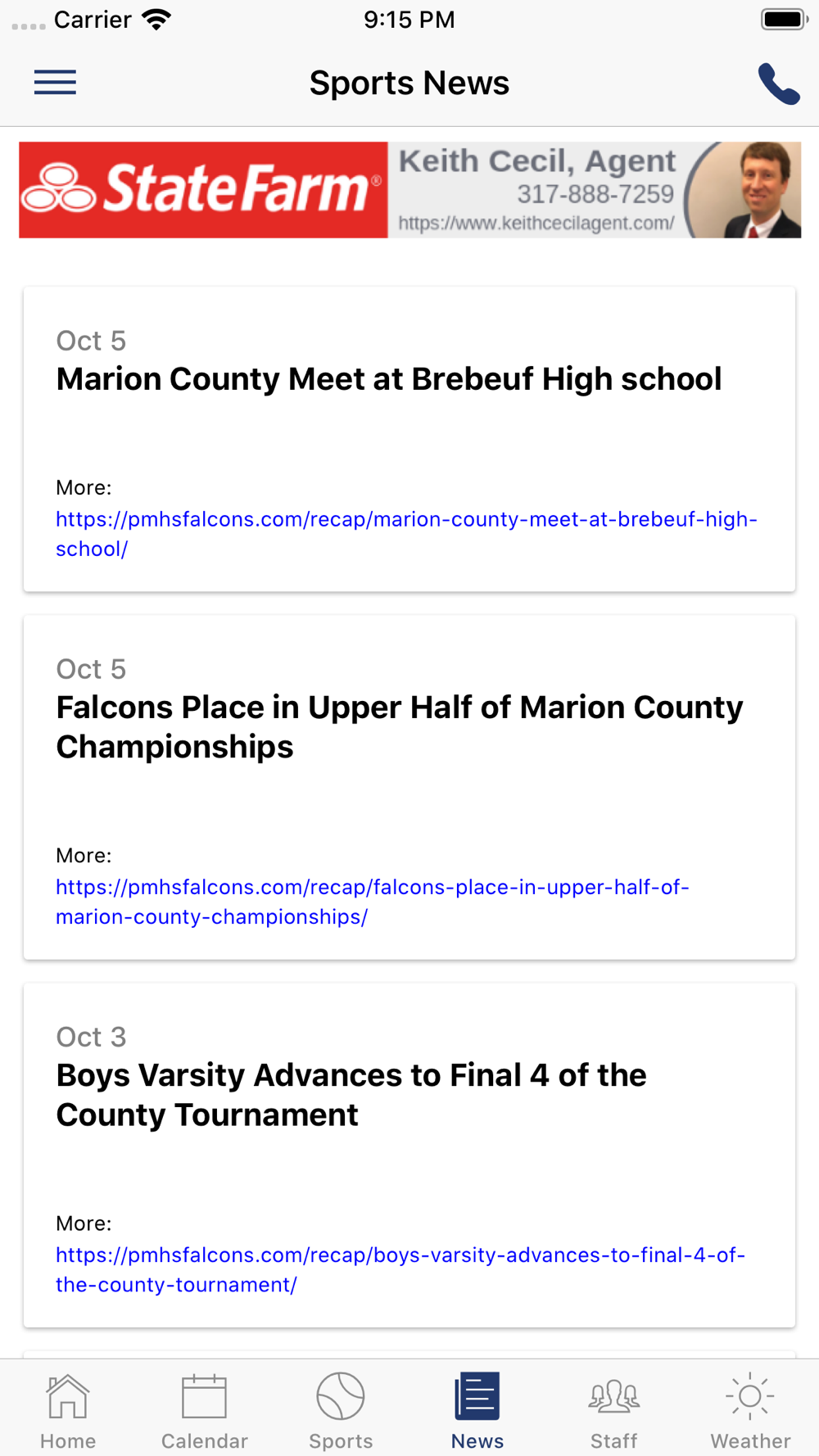Image resolution: width=819 pixels, height=1456 pixels.
Task: Check the Weather tab
Action: point(750,1410)
